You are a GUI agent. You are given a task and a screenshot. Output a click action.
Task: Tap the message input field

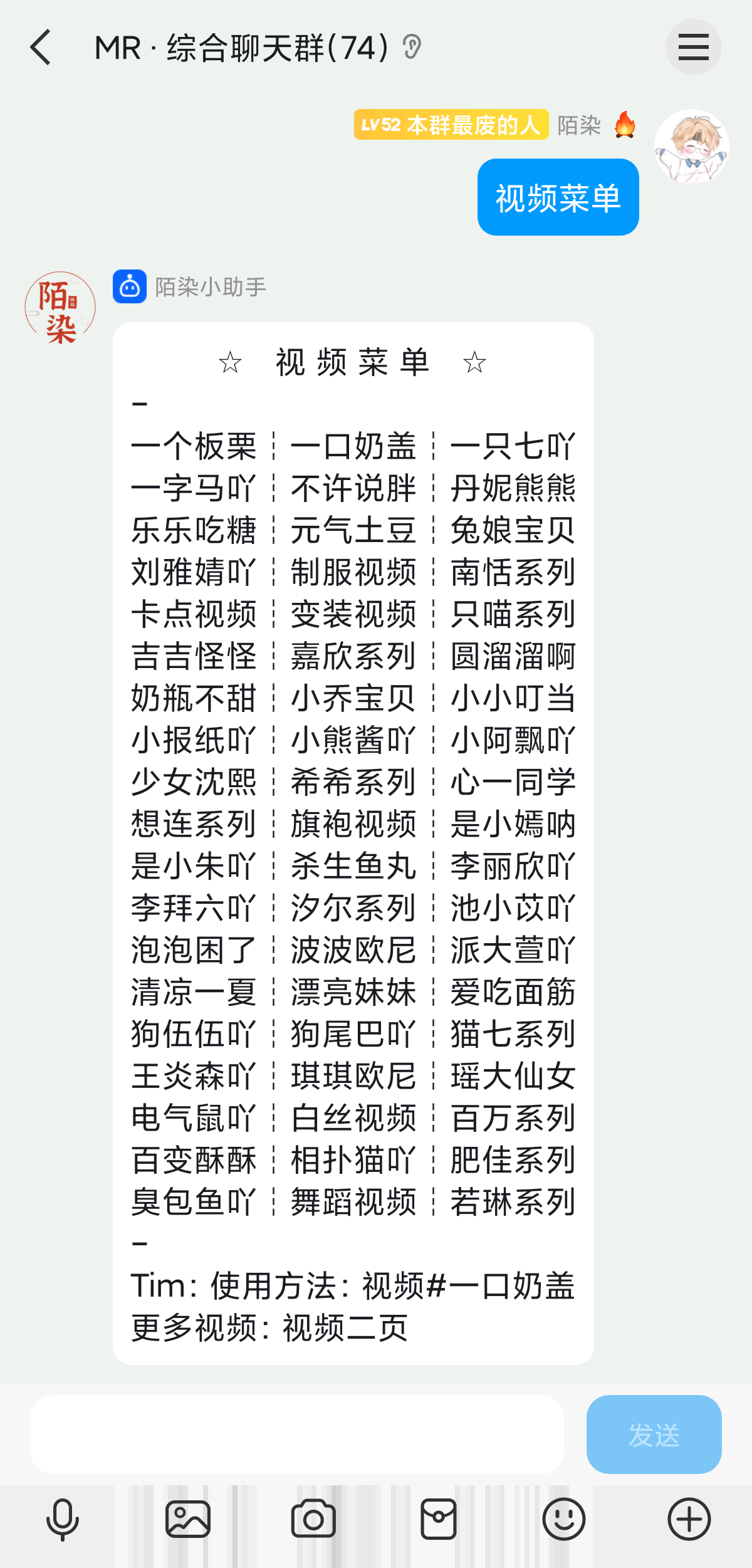pos(296,1435)
